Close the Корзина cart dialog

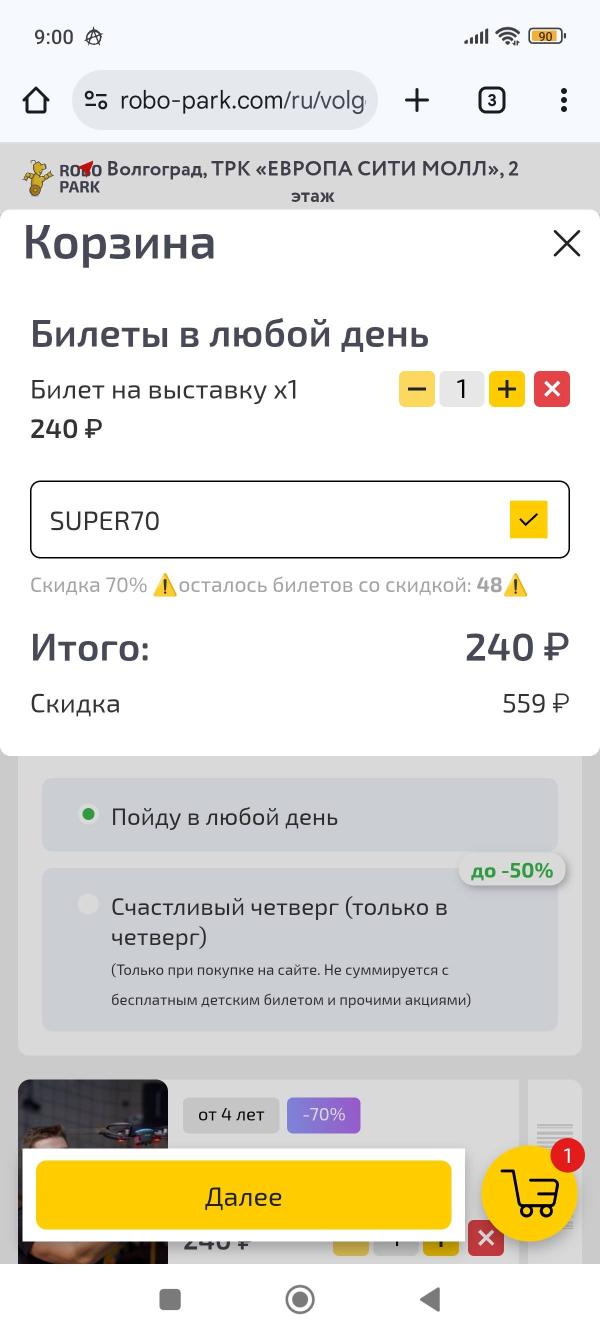pyautogui.click(x=566, y=243)
